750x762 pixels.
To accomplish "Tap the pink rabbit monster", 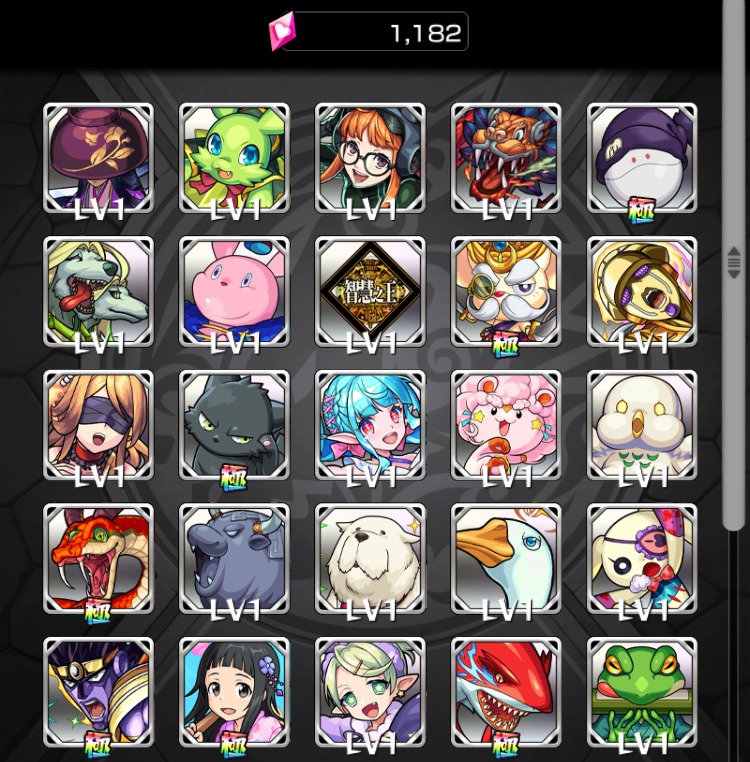I will (x=234, y=292).
